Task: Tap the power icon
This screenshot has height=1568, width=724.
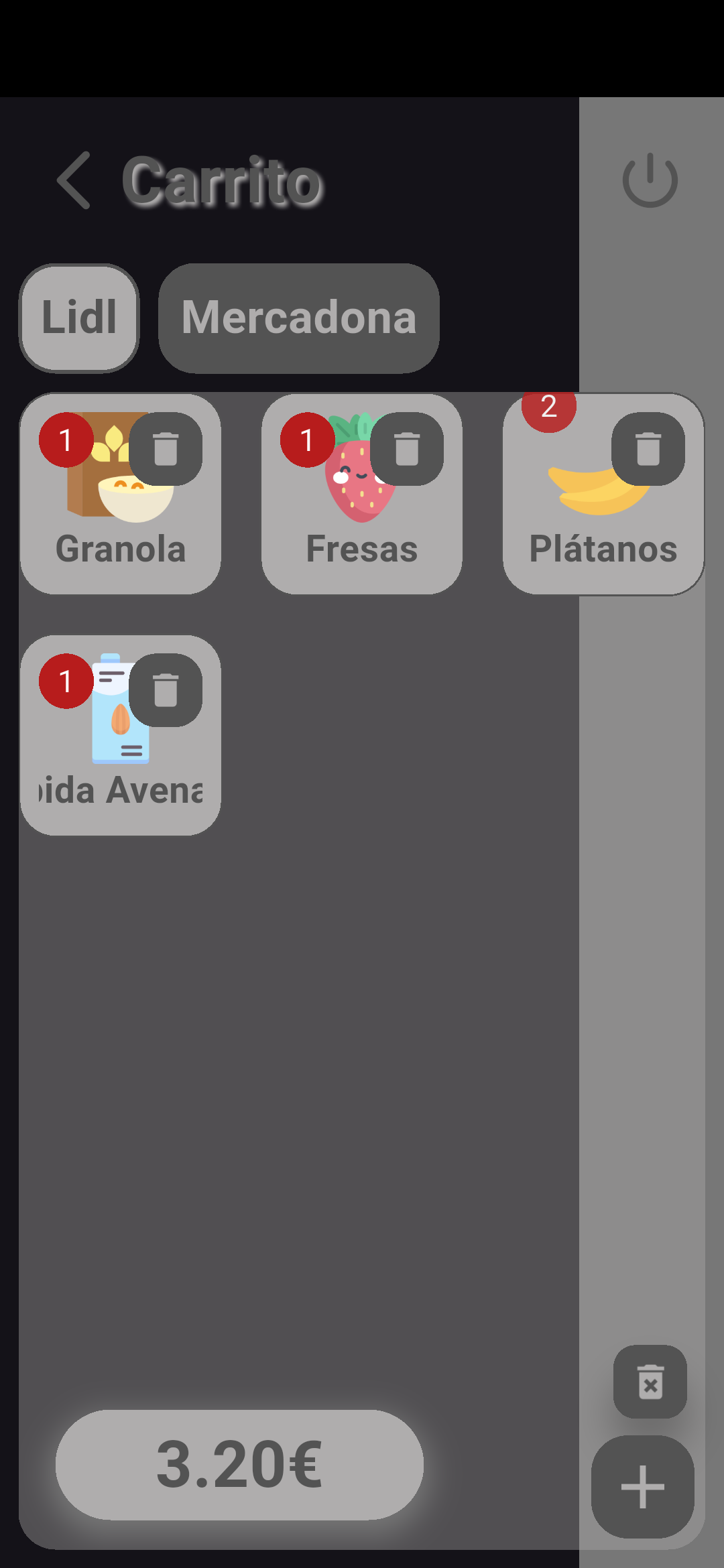Action: (650, 180)
